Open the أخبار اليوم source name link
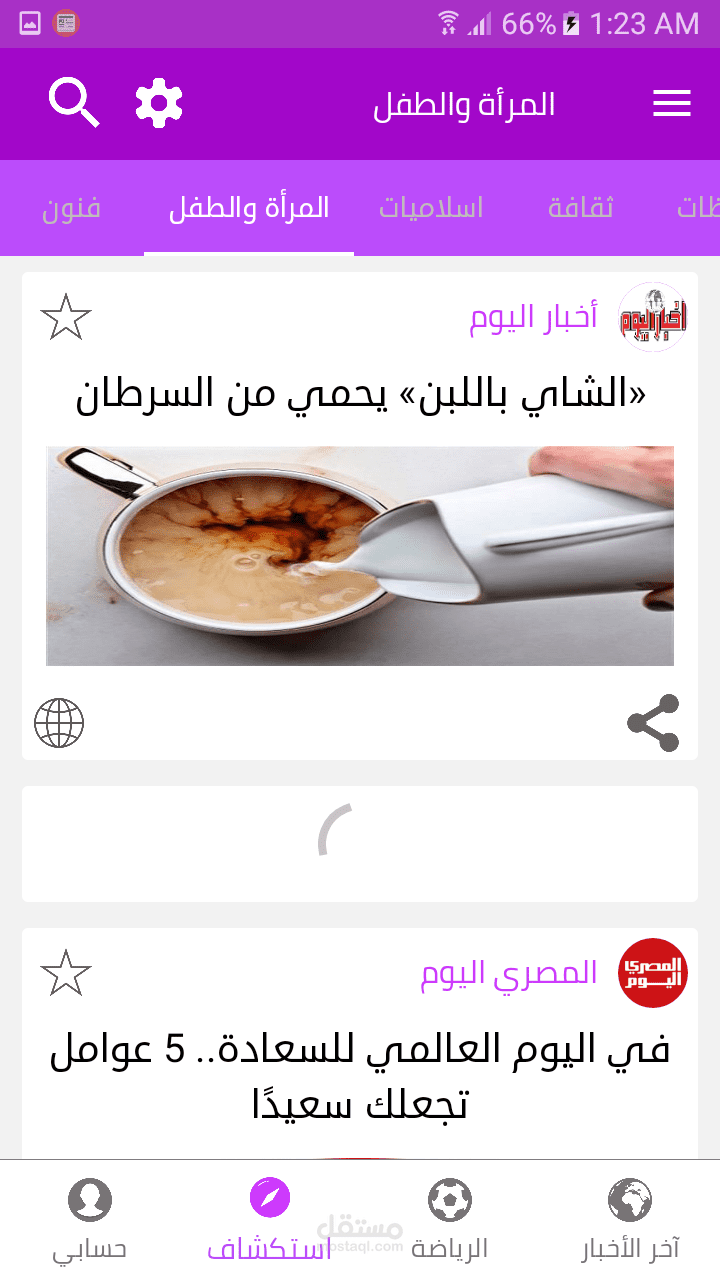The height and width of the screenshot is (1280, 720). click(x=534, y=318)
